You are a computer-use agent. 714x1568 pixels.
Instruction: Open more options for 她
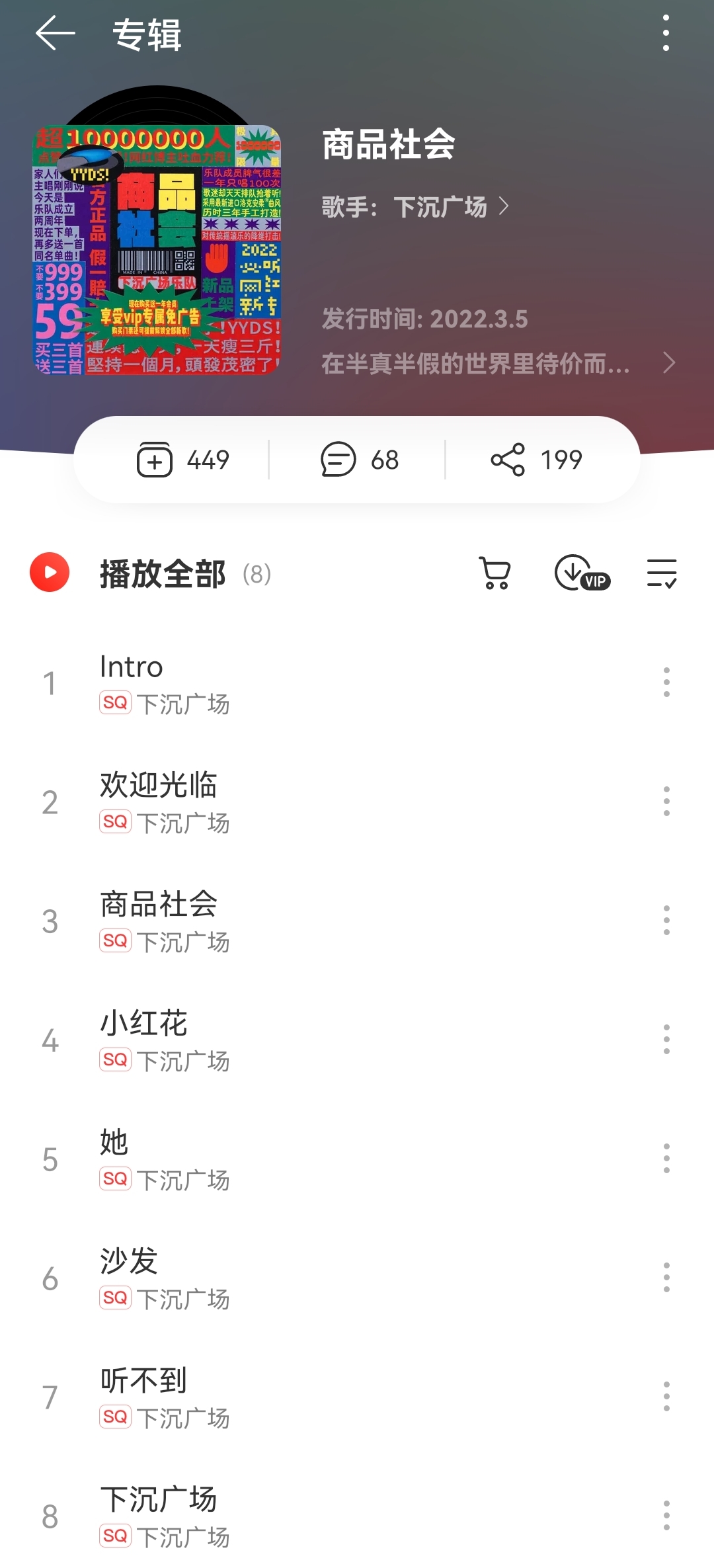coord(666,1159)
